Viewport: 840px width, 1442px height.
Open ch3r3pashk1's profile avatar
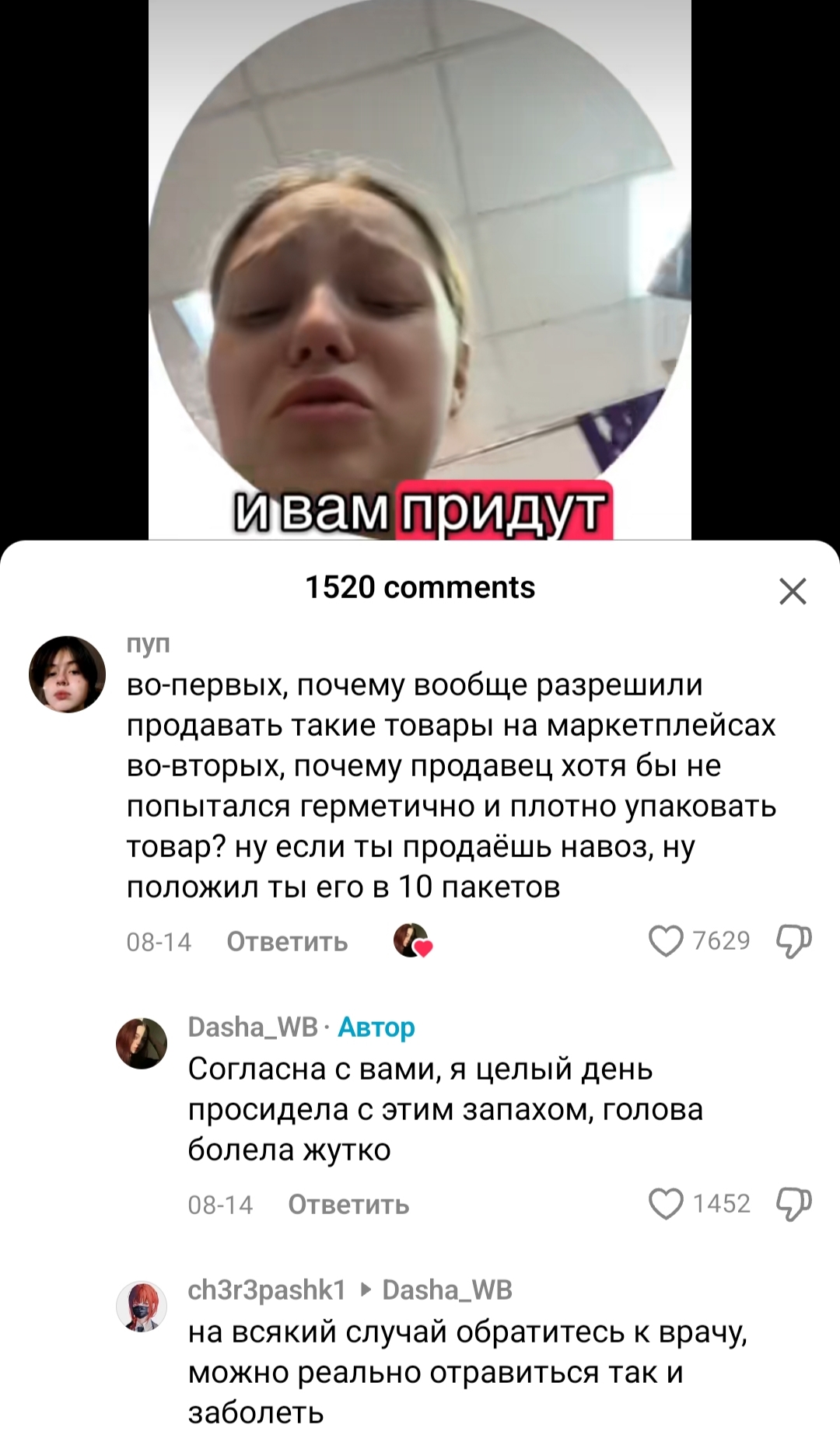[142, 1306]
